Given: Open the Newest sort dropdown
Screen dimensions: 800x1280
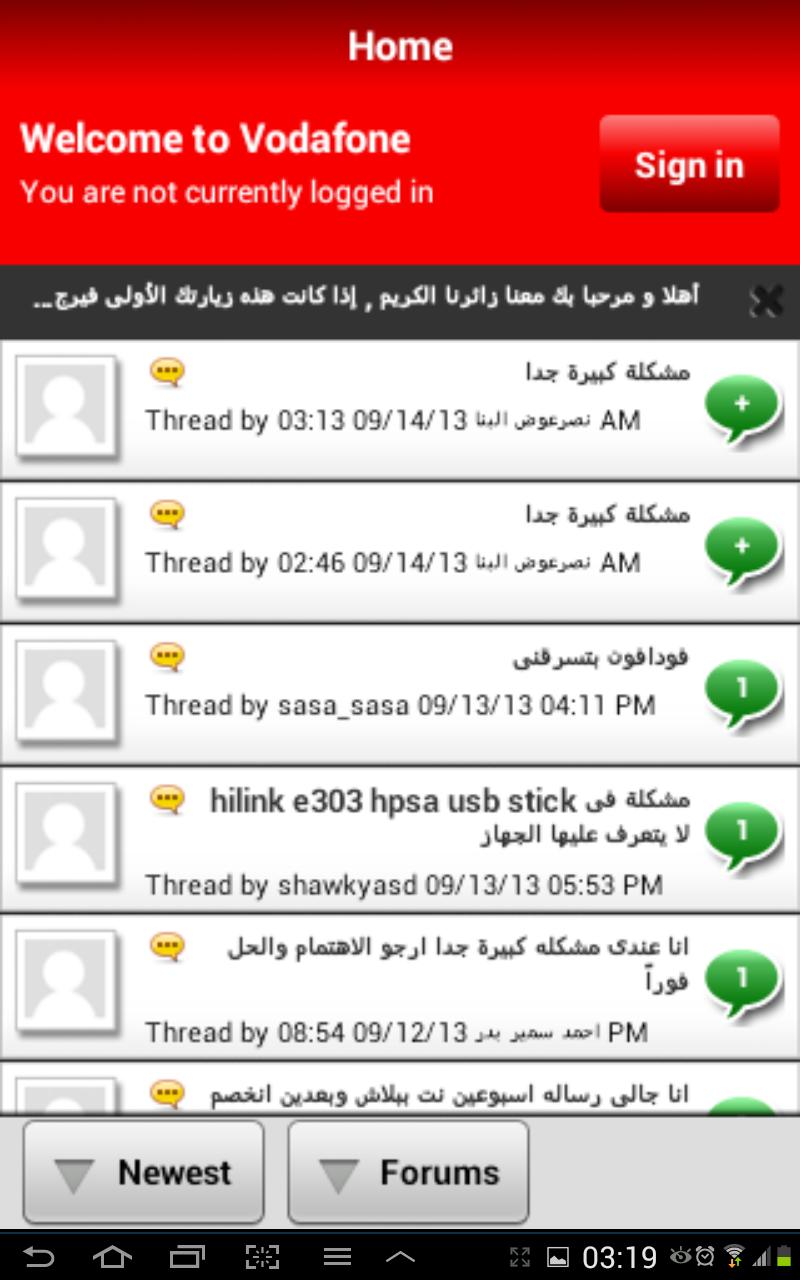Looking at the screenshot, I should (144, 1173).
